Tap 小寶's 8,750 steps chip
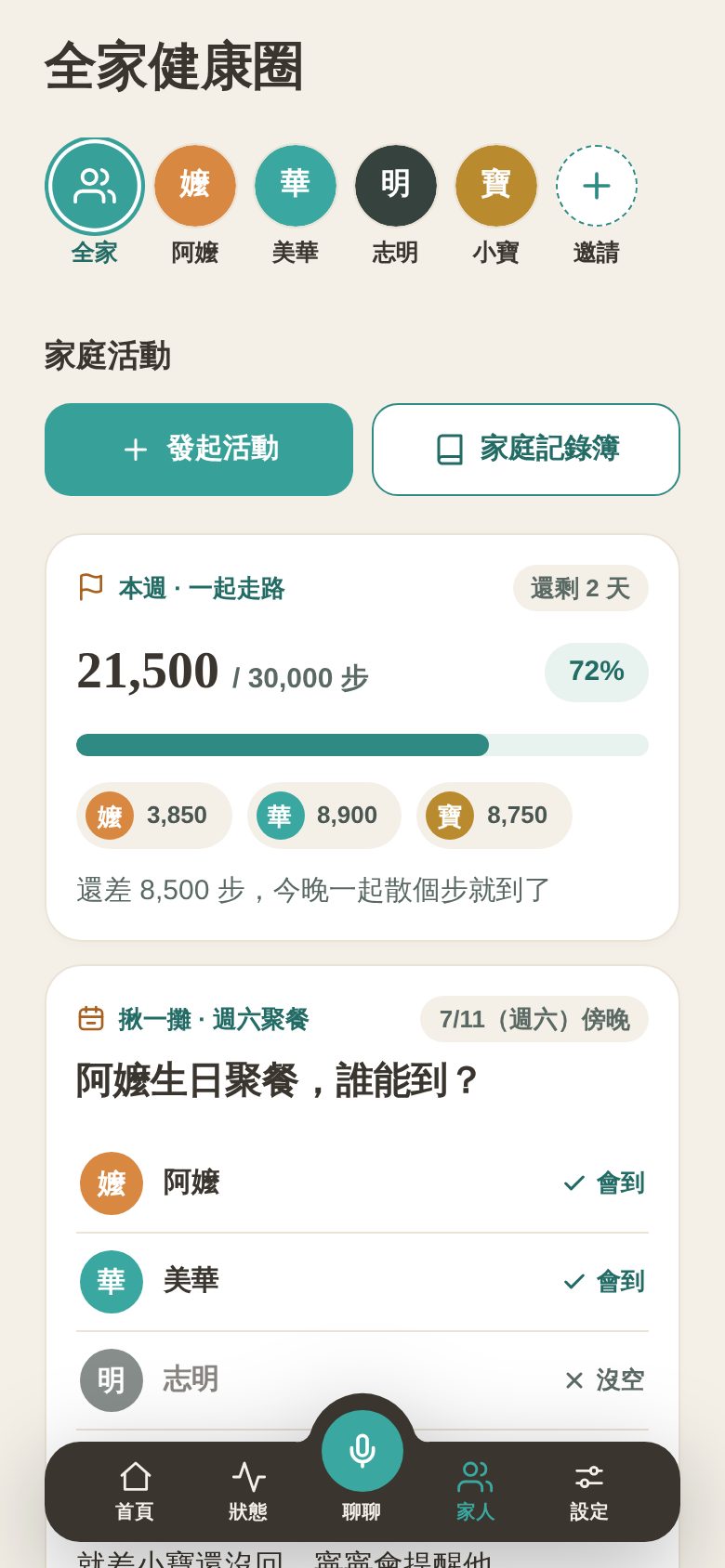Viewport: 725px width, 1568px height. (x=494, y=816)
